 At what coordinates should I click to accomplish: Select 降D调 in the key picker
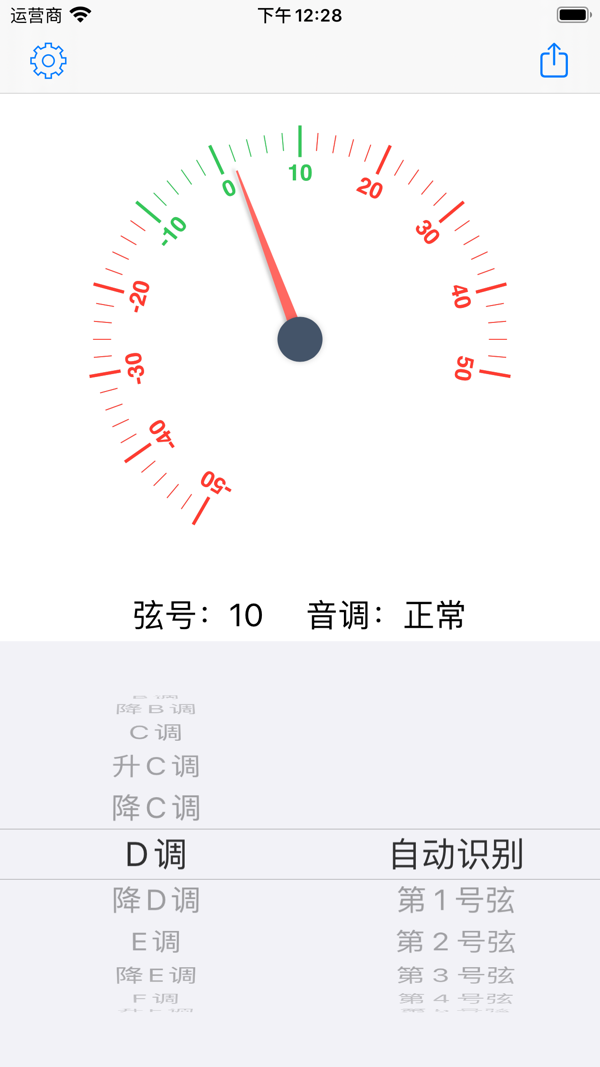(156, 900)
